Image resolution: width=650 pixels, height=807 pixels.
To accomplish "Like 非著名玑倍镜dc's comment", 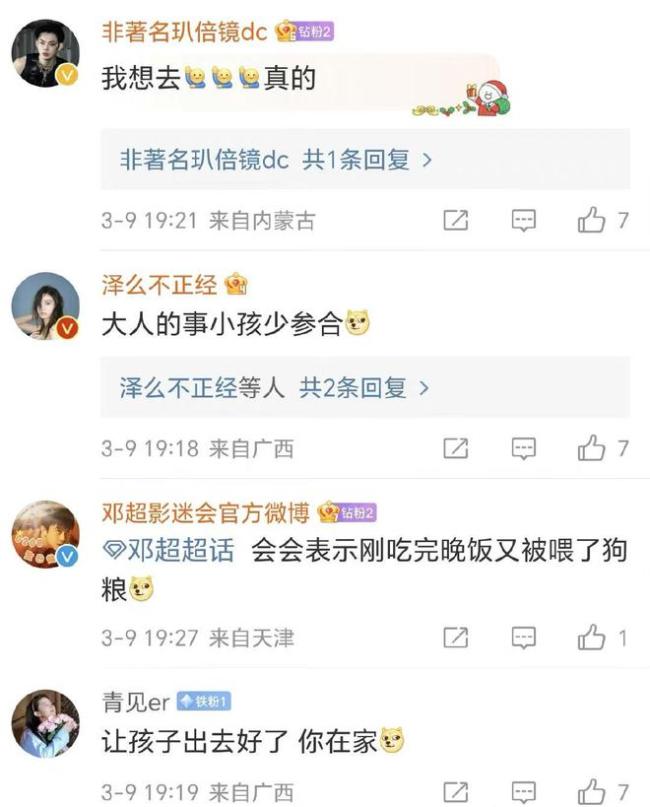I will pyautogui.click(x=592, y=221).
